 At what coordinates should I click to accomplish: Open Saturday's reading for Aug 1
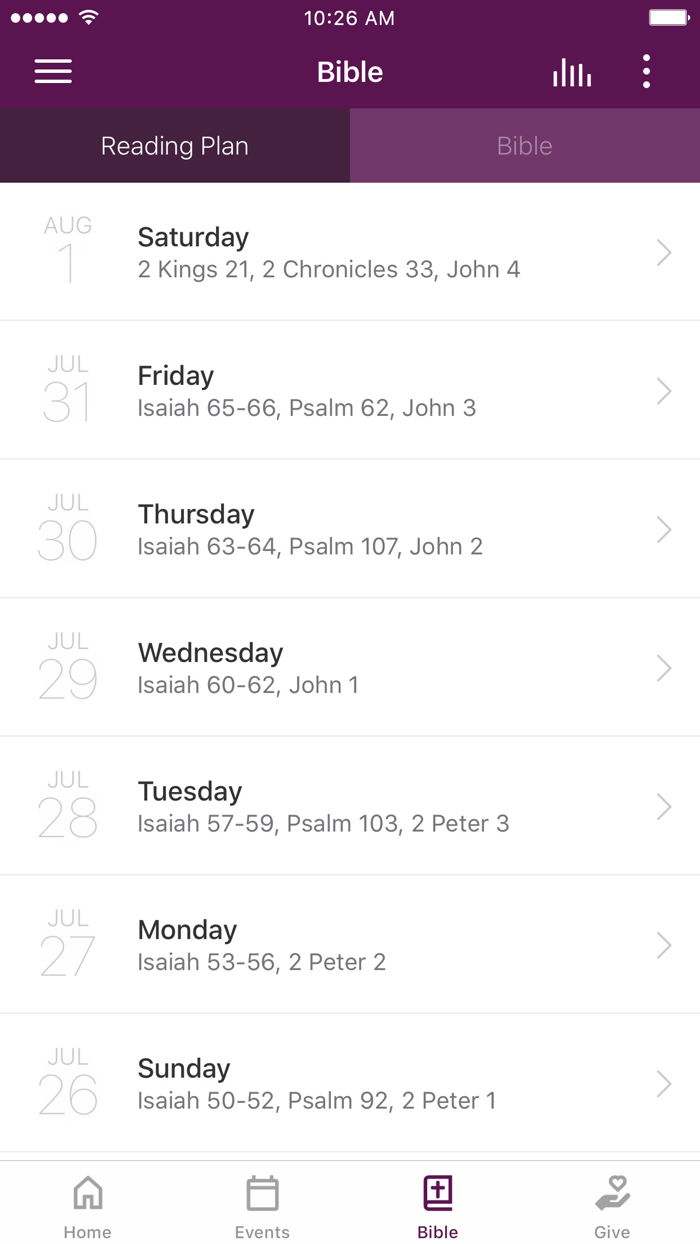[350, 252]
